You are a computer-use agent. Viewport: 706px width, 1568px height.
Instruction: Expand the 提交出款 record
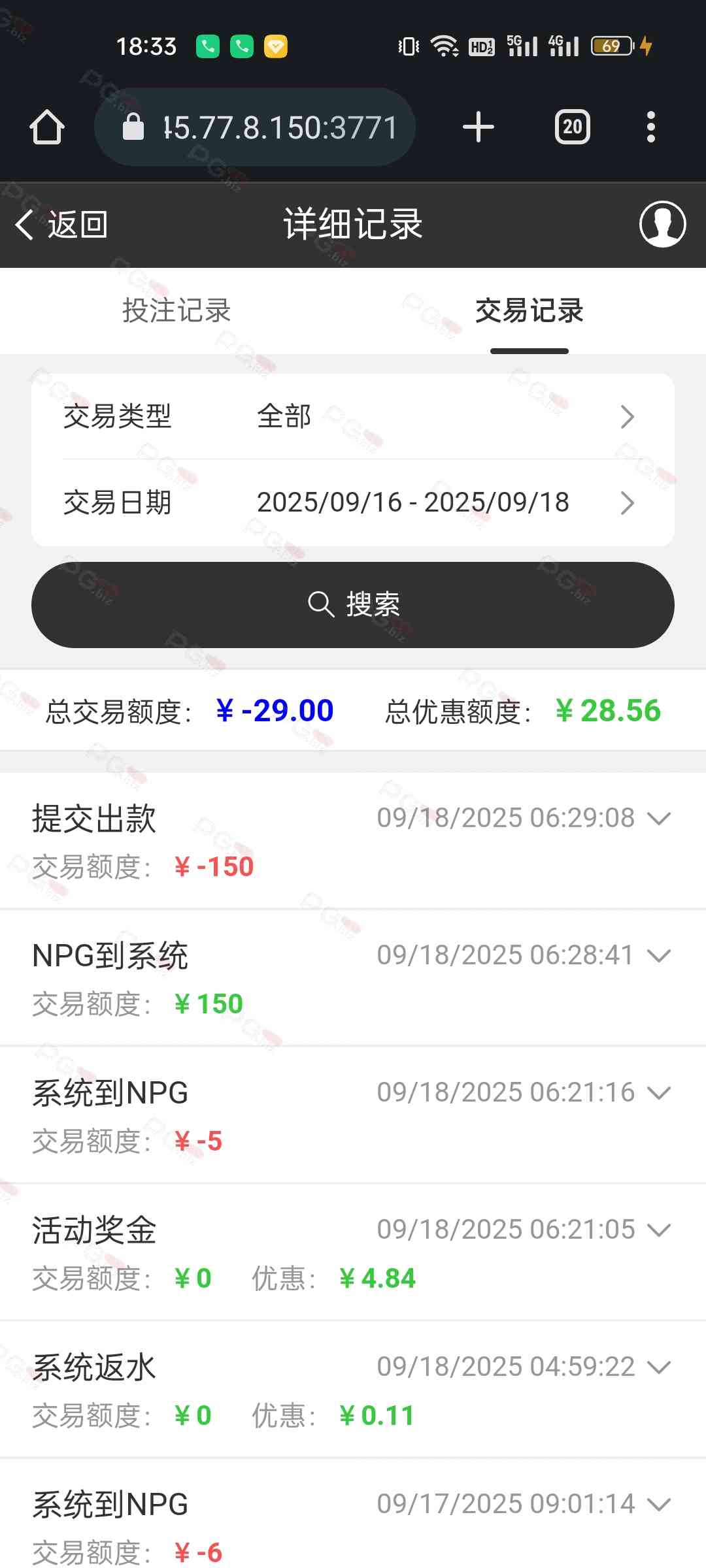point(659,818)
